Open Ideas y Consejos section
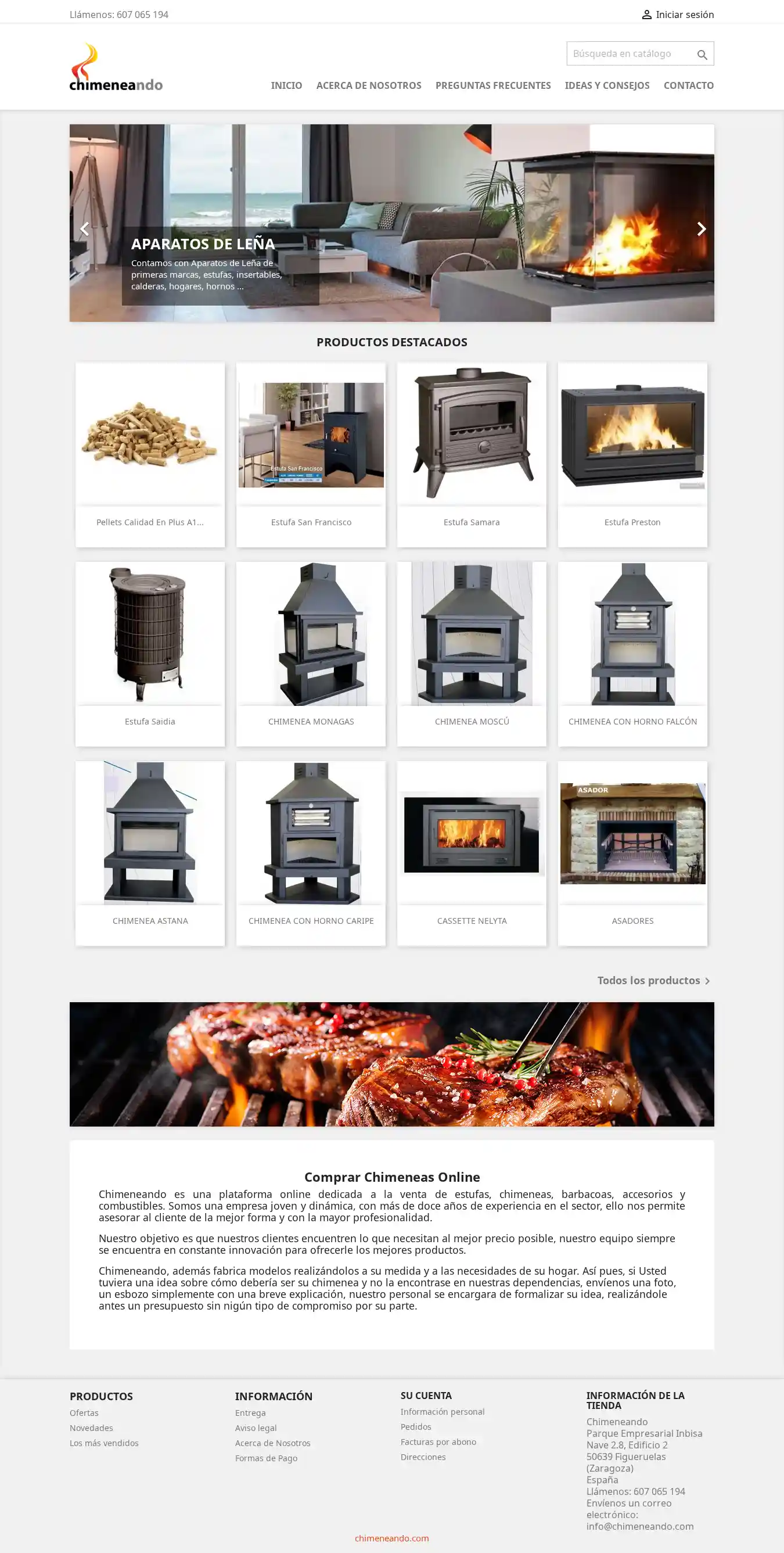784x1553 pixels. 606,85
